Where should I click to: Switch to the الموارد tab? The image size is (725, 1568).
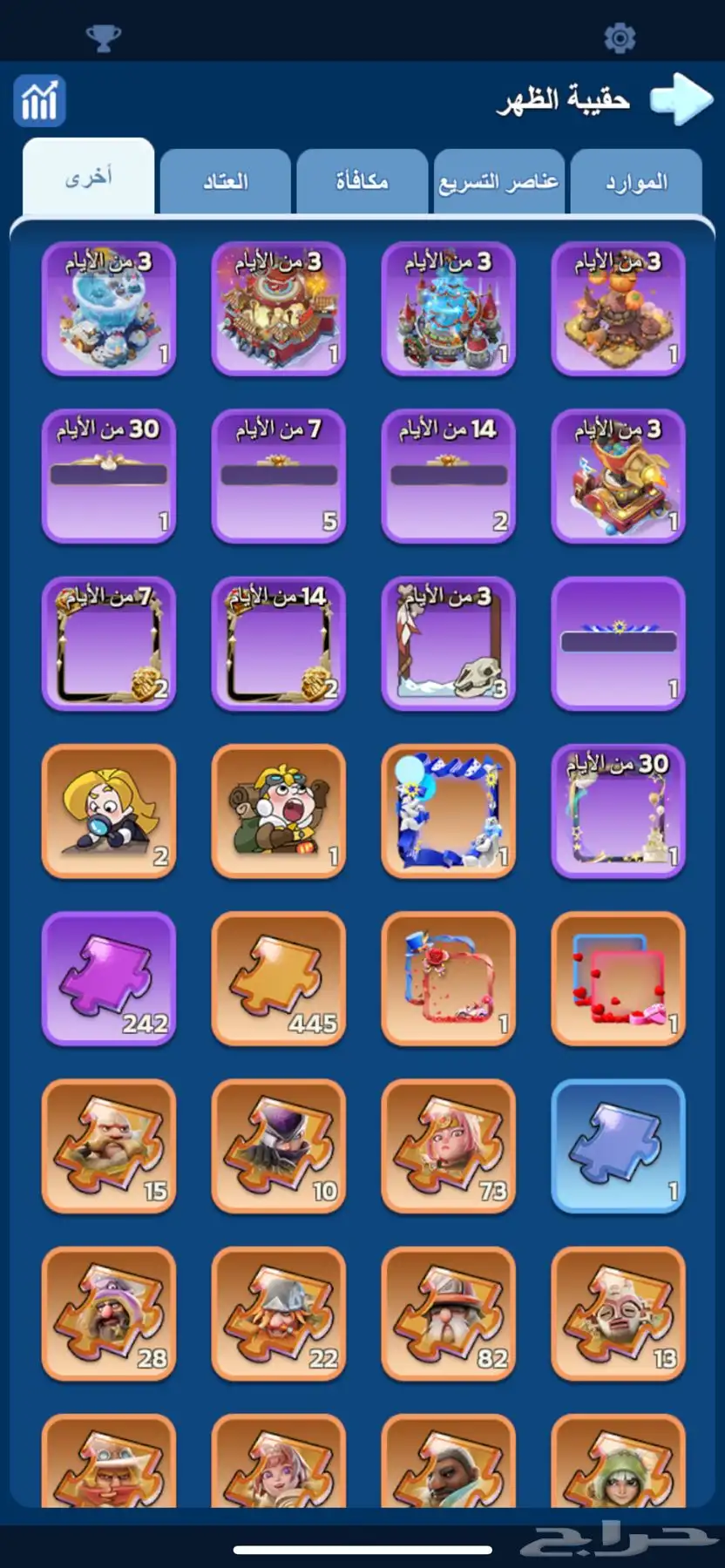(636, 182)
